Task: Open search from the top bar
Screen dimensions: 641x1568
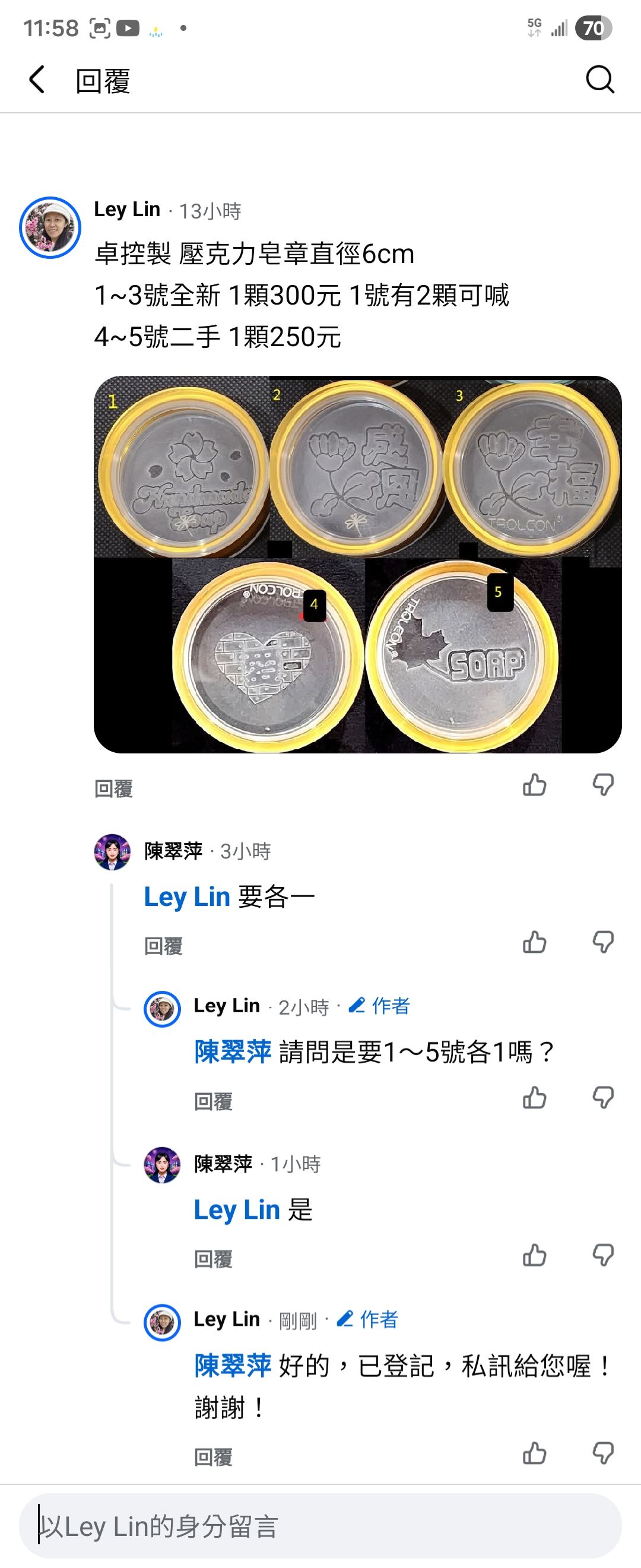Action: (x=599, y=80)
